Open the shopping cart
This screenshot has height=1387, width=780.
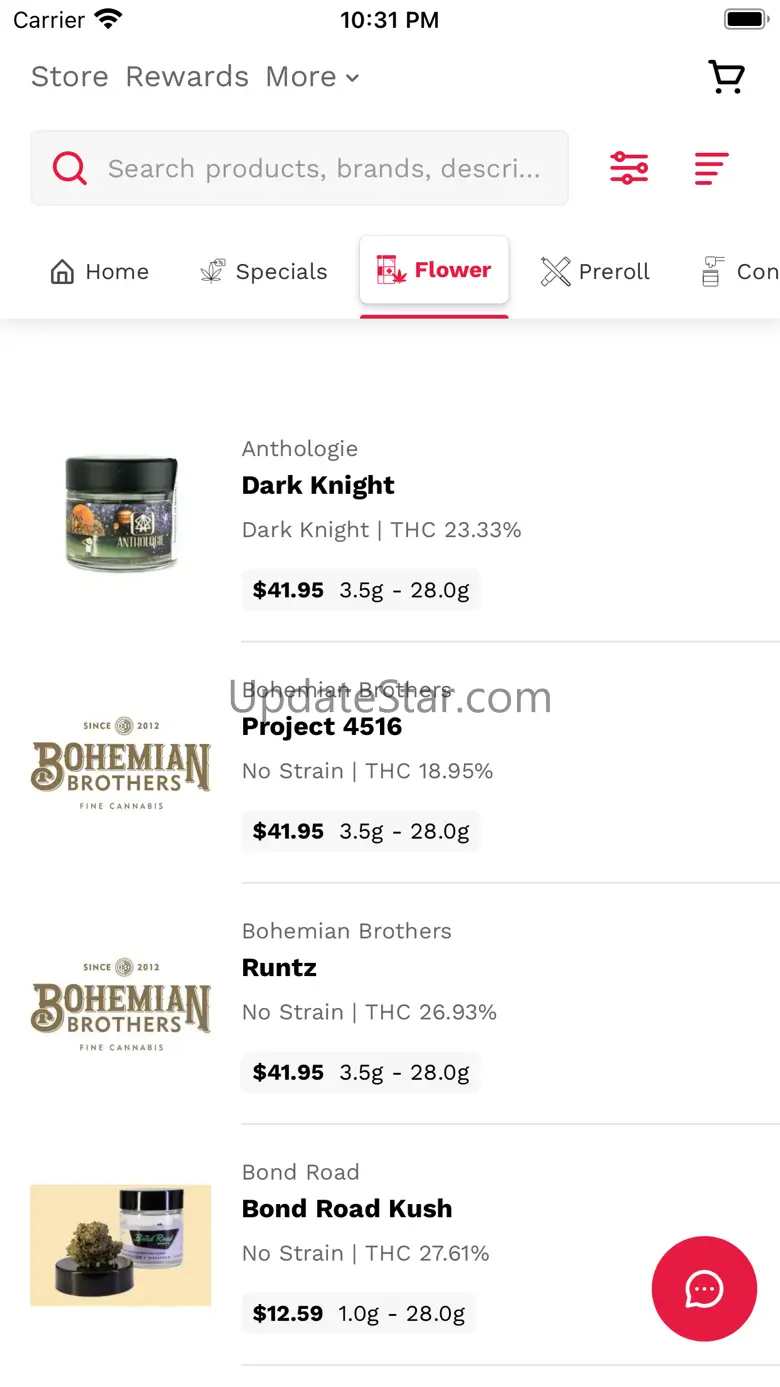[x=727, y=77]
